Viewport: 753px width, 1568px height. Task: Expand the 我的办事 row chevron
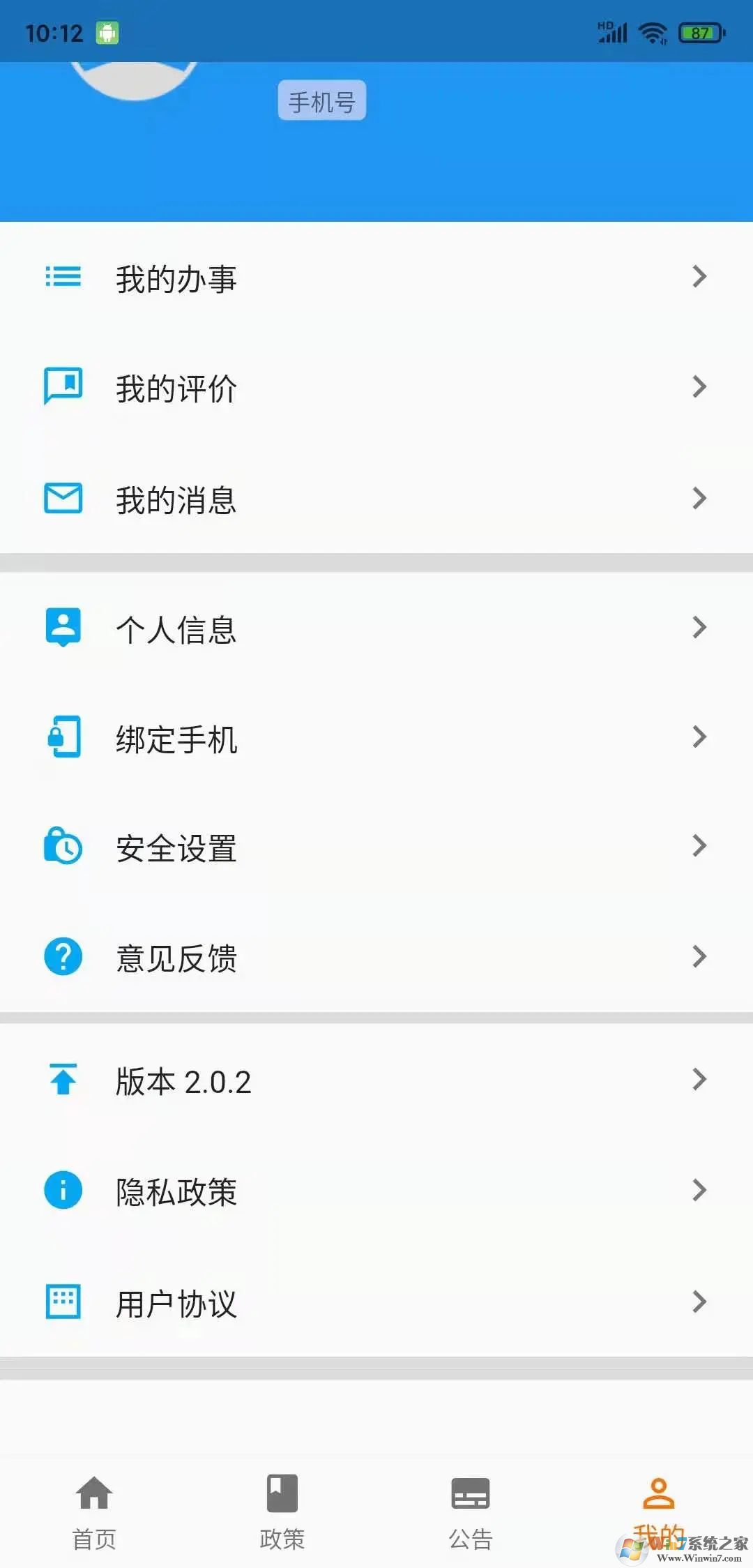point(699,277)
